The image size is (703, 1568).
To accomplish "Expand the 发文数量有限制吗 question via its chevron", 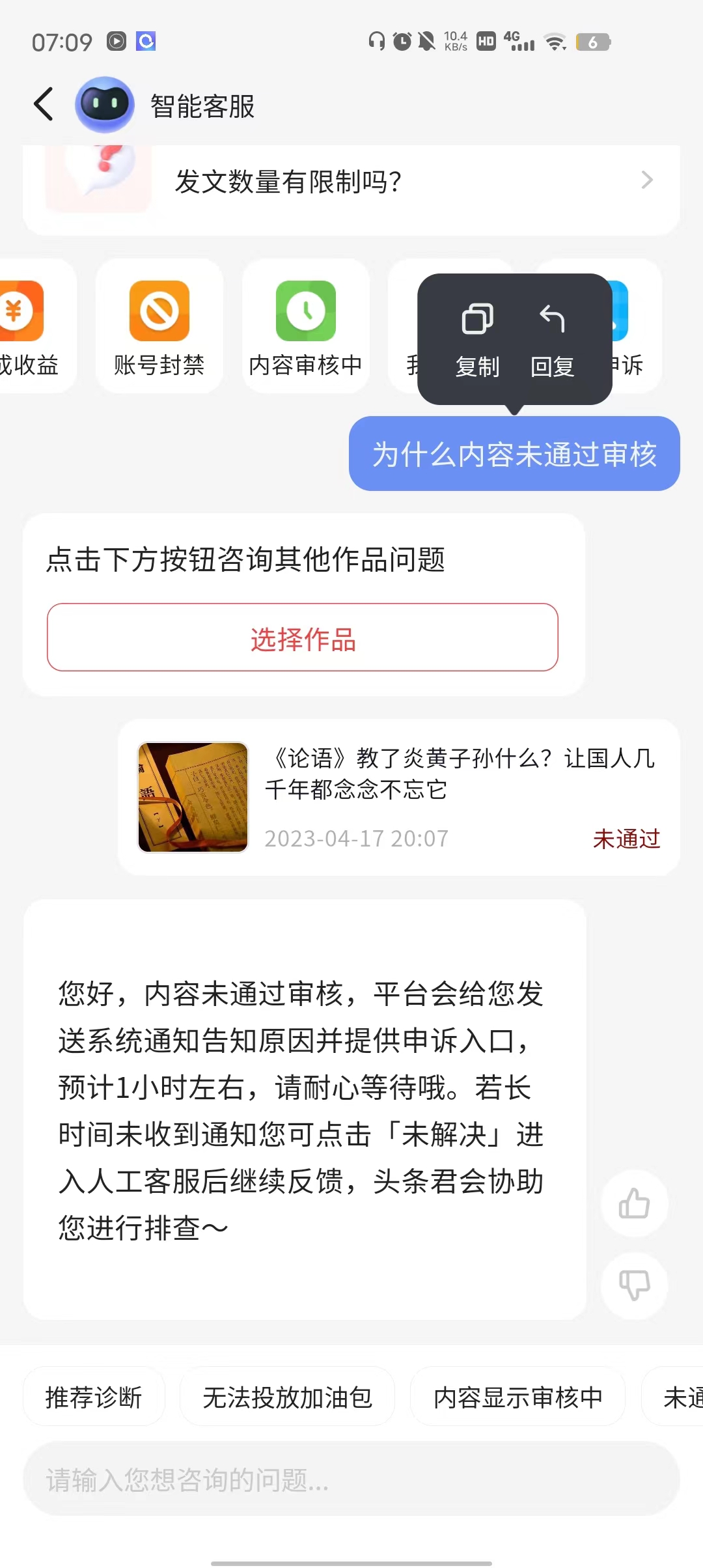I will [646, 180].
